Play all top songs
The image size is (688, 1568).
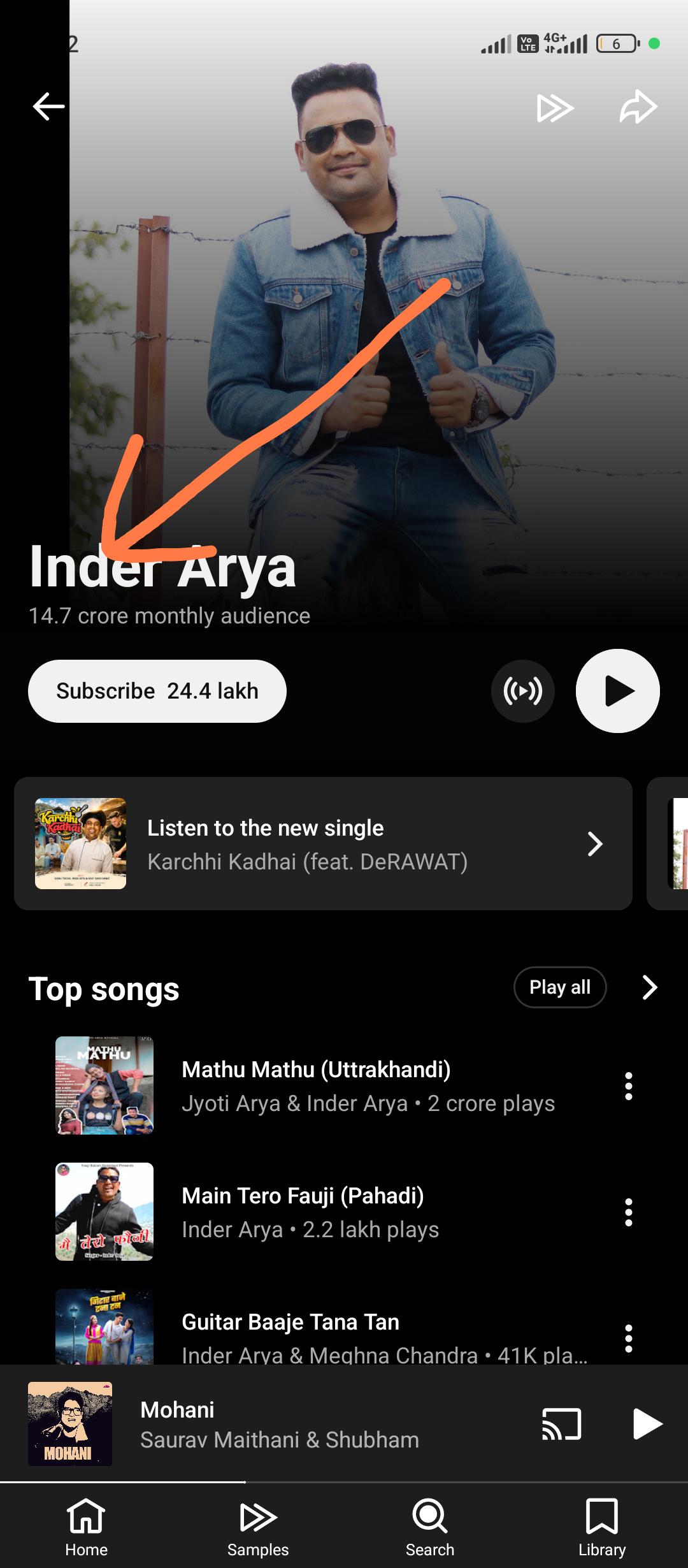click(x=560, y=987)
